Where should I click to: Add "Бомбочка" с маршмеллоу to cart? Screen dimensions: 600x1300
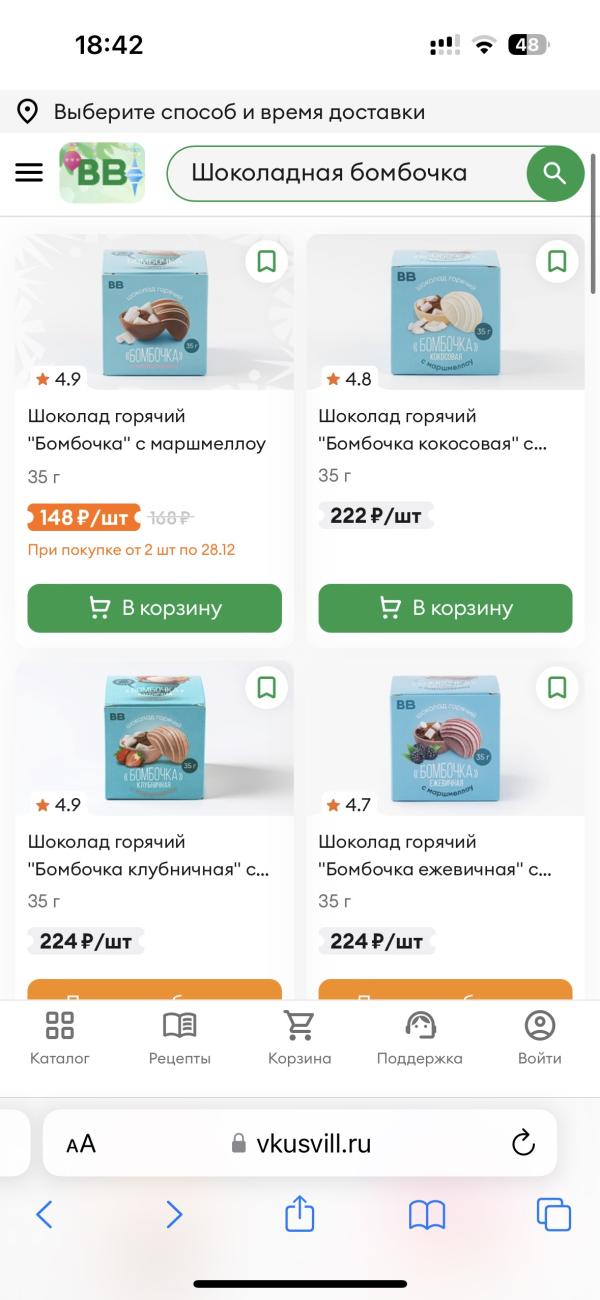[x=154, y=608]
